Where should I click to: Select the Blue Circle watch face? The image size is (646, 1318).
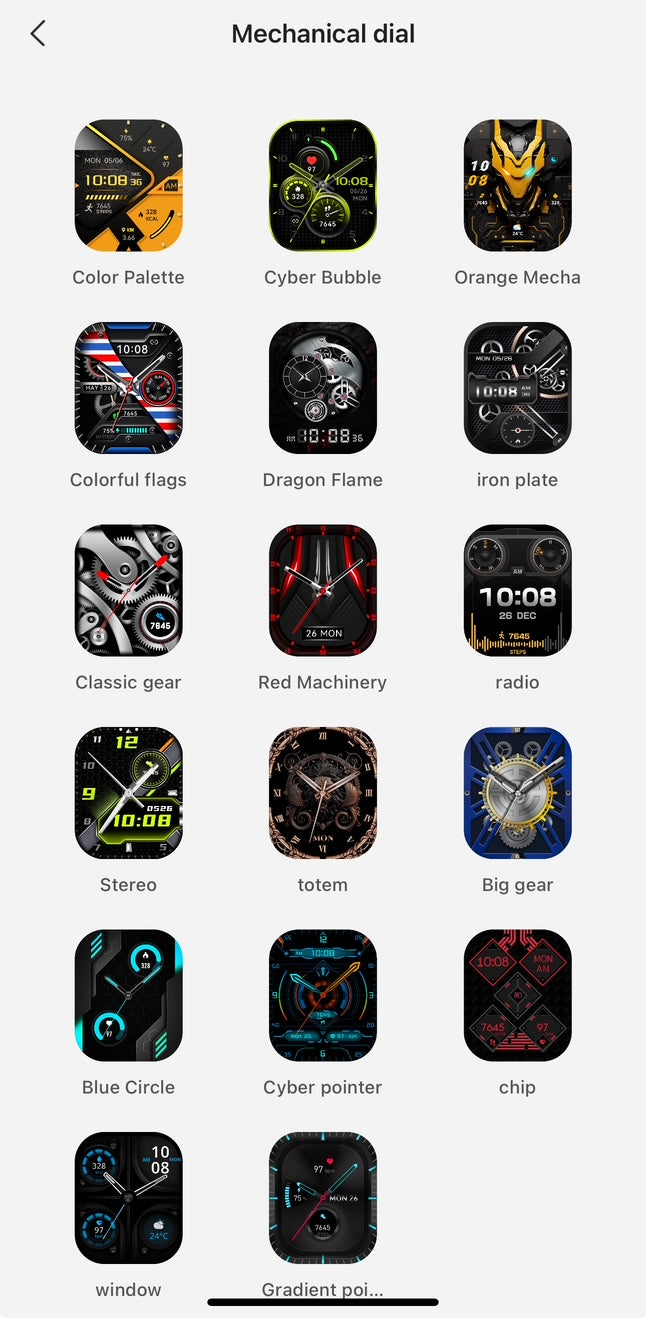128,995
